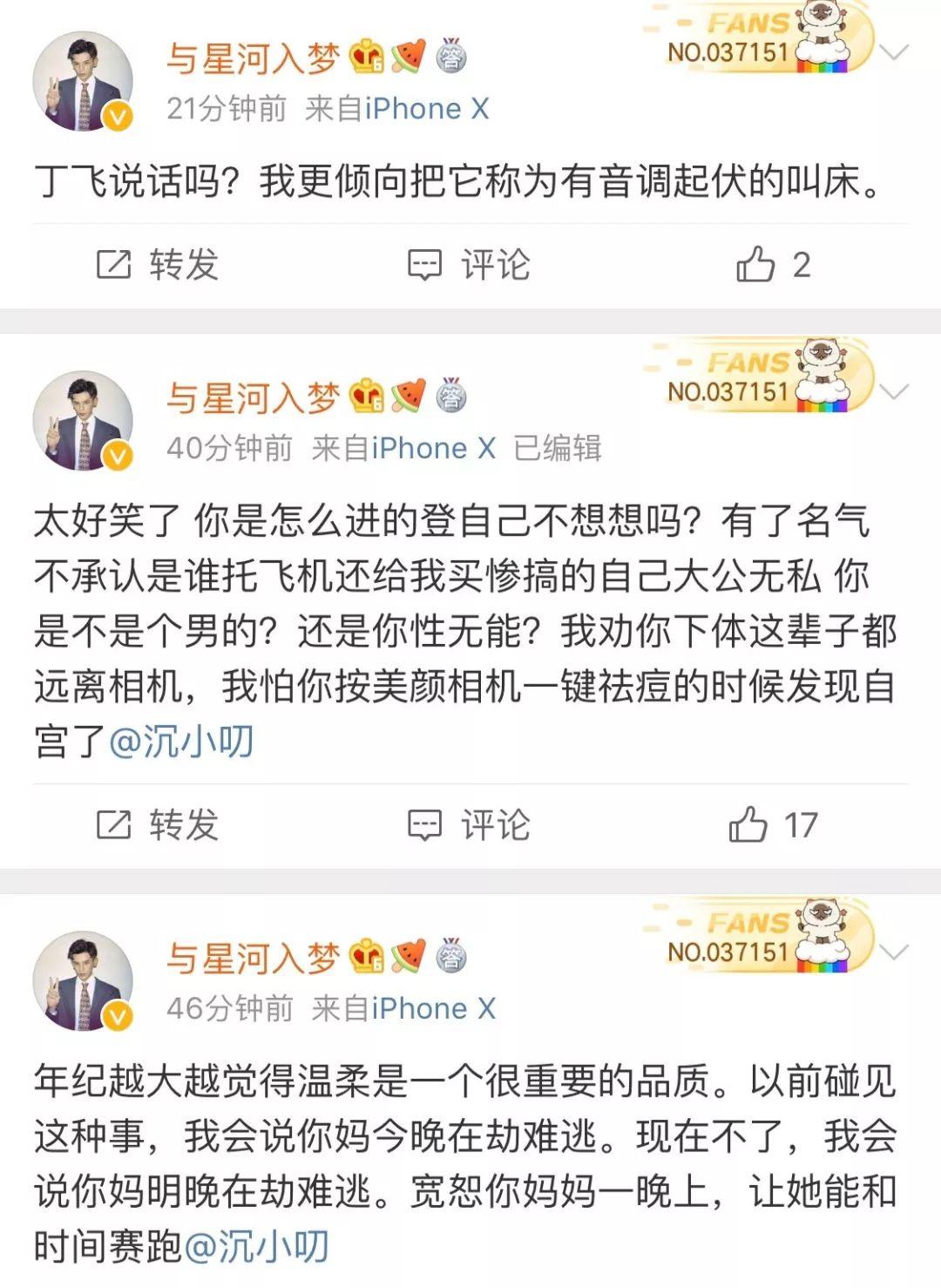Open the avatar on the 21分钟前 post
This screenshot has height=1288, width=941.
(x=83, y=83)
